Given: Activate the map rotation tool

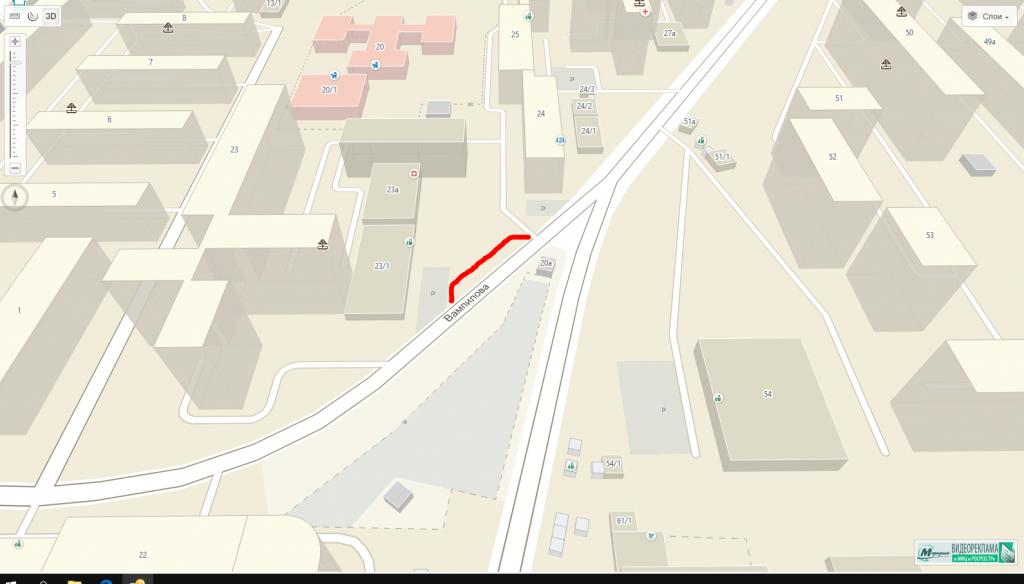Looking at the screenshot, I should [x=32, y=17].
